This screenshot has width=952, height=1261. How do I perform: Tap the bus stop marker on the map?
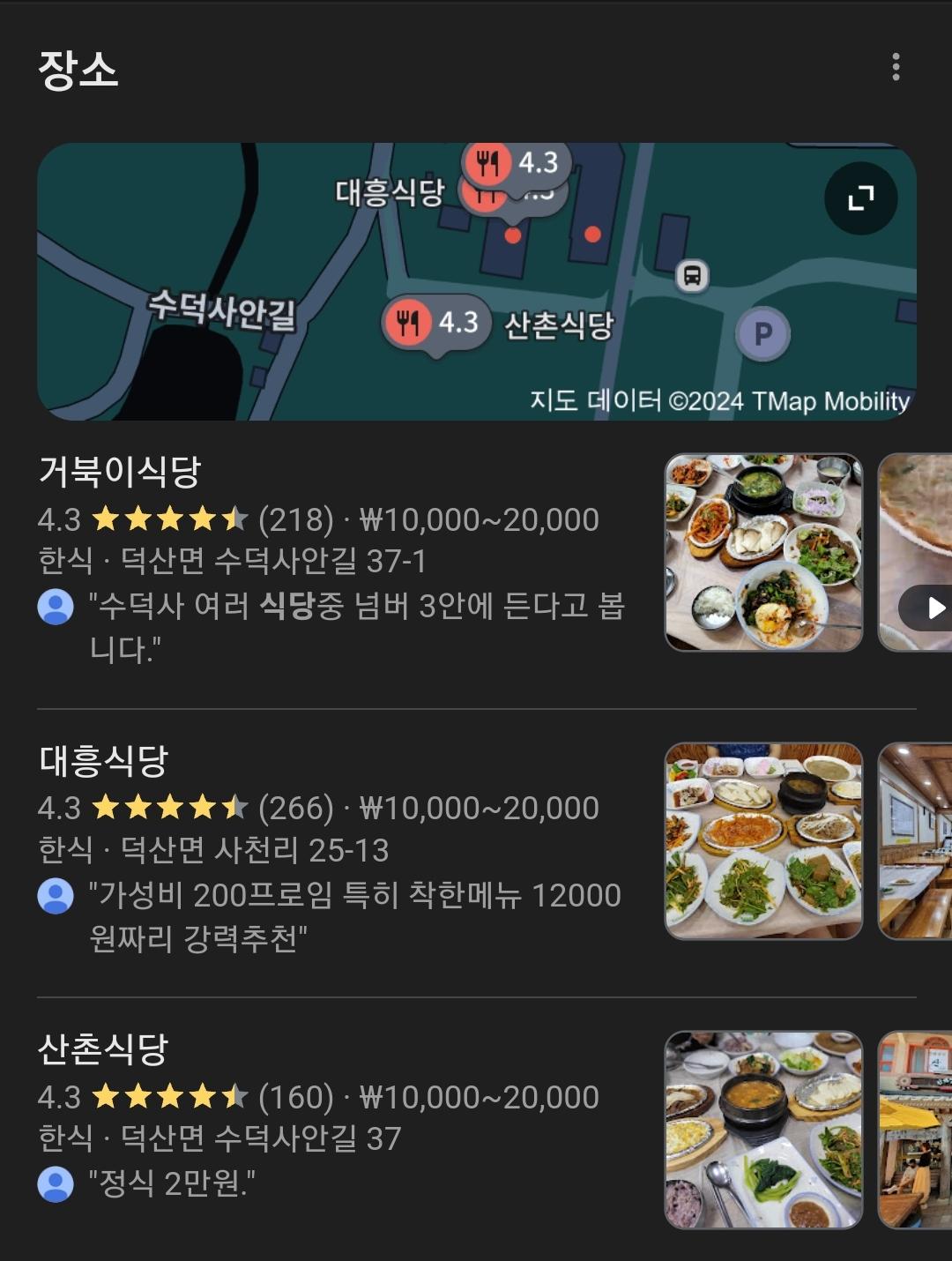692,276
